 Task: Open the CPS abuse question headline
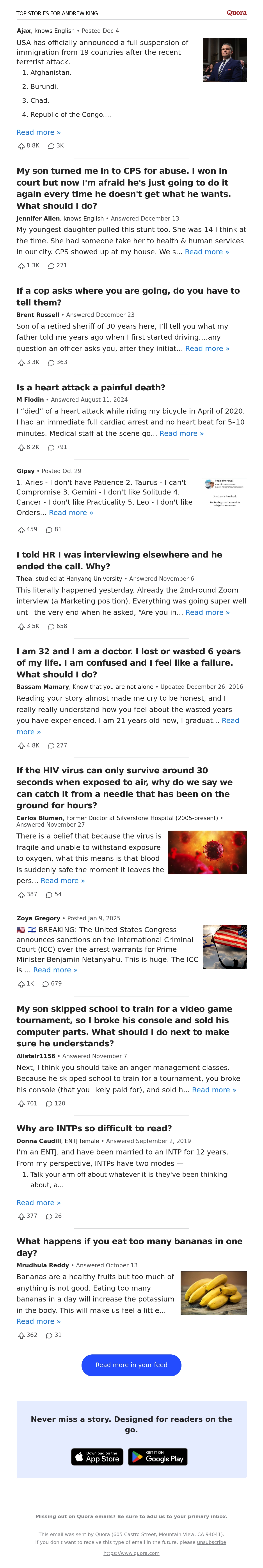tap(124, 188)
